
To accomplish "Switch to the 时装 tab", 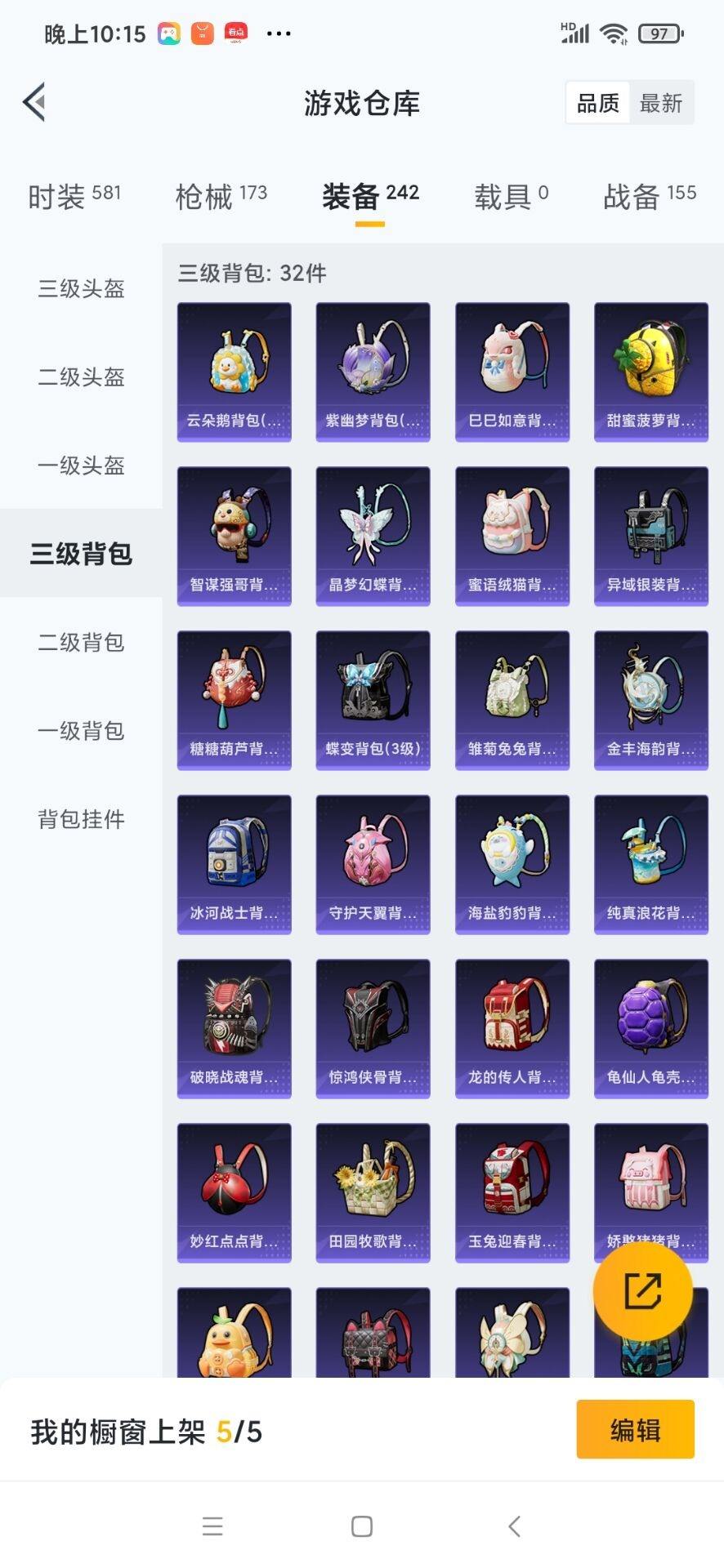I will (74, 196).
